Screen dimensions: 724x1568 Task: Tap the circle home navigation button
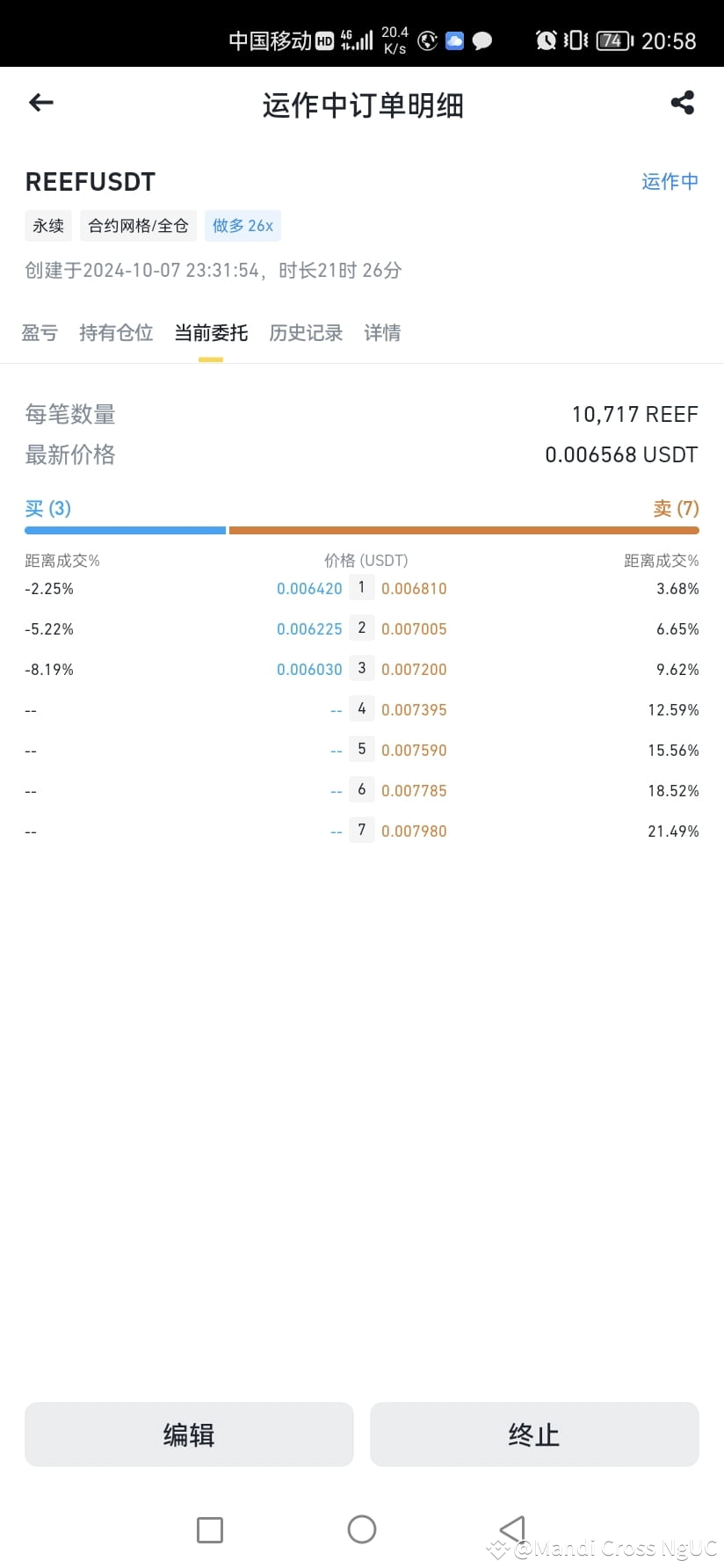click(362, 1529)
